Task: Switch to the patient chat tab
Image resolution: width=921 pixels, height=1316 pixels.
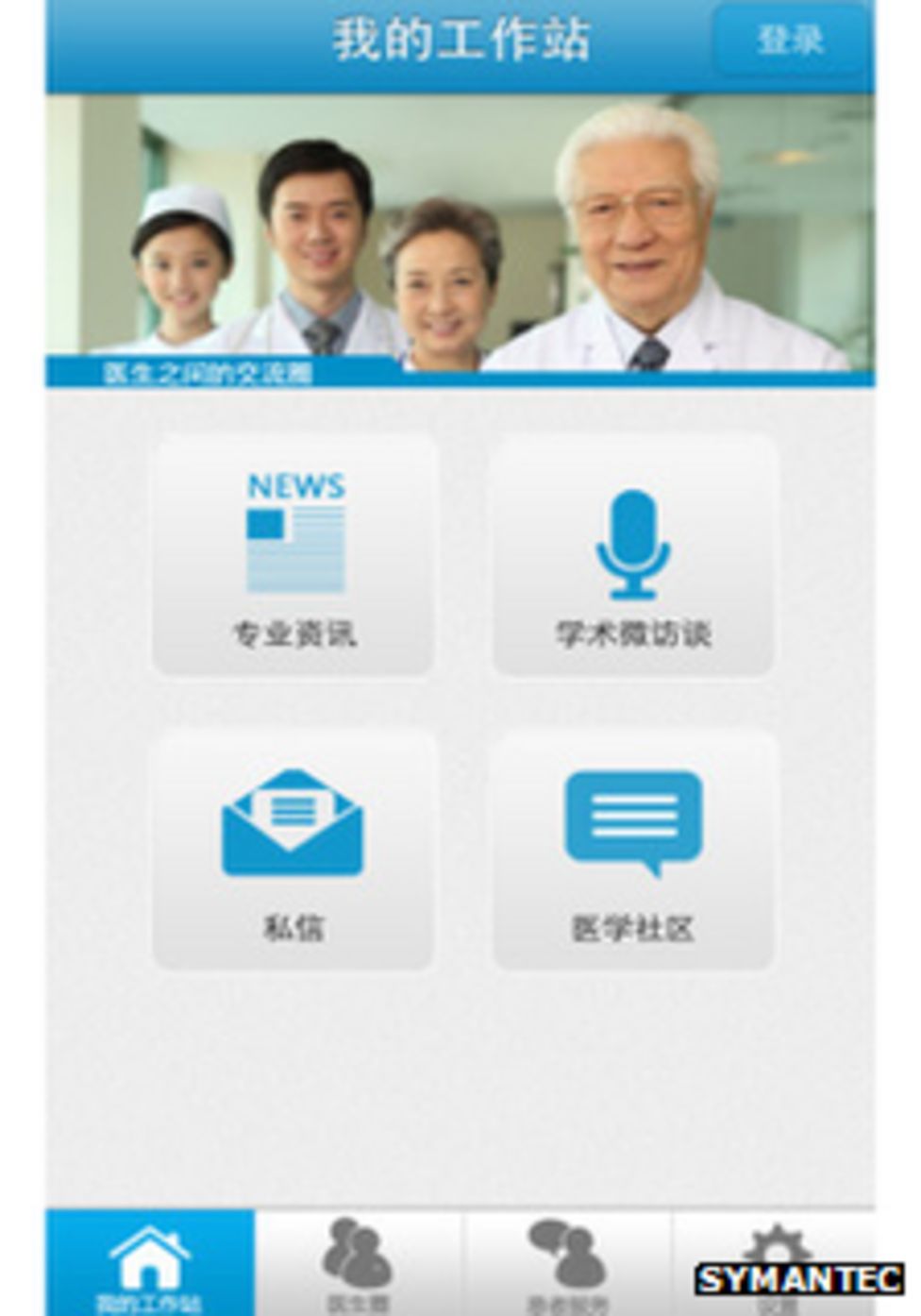Action: tap(566, 1262)
